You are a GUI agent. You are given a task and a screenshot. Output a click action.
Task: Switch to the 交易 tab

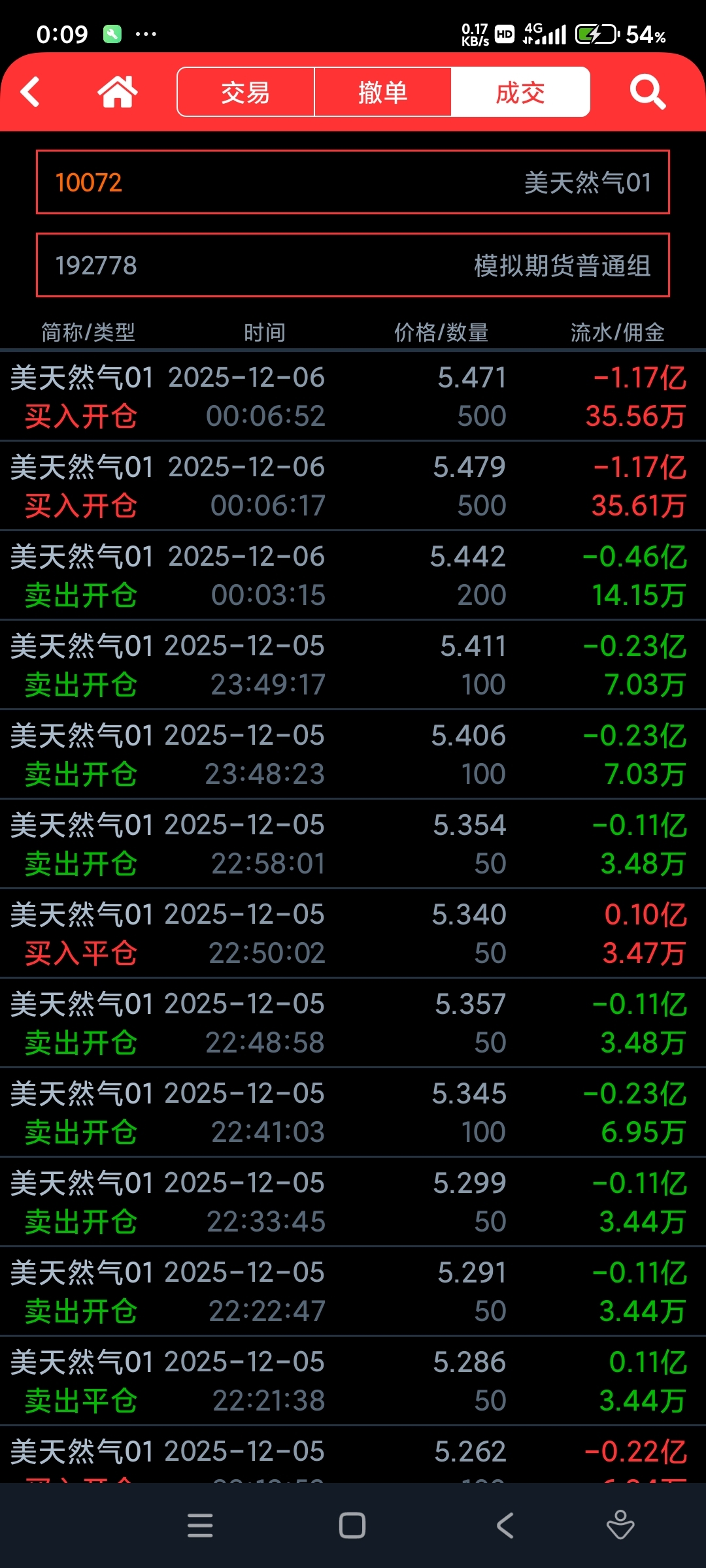(246, 92)
